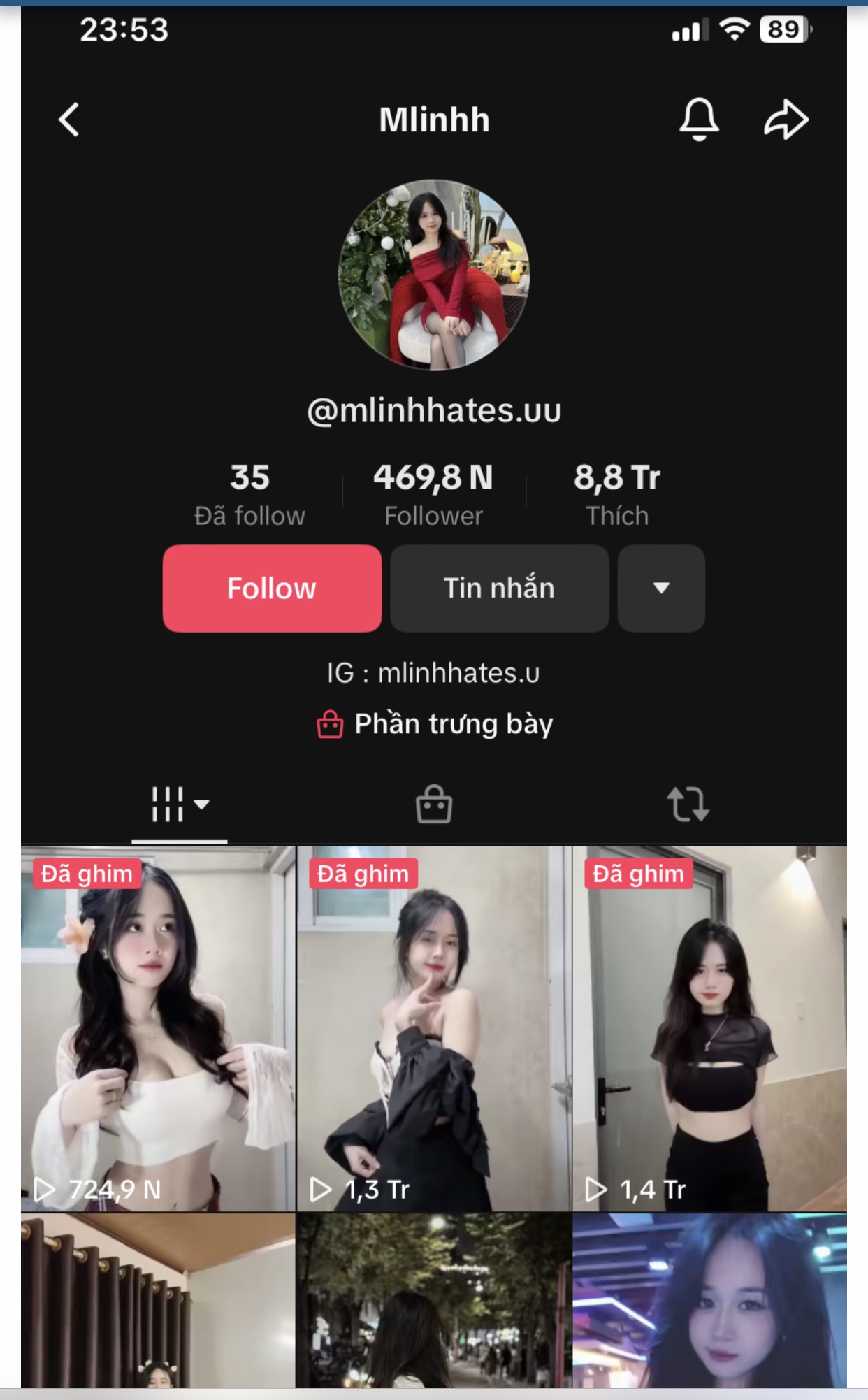Switch to the shop bag tab
Image resolution: width=868 pixels, height=1400 pixels.
pos(434,804)
